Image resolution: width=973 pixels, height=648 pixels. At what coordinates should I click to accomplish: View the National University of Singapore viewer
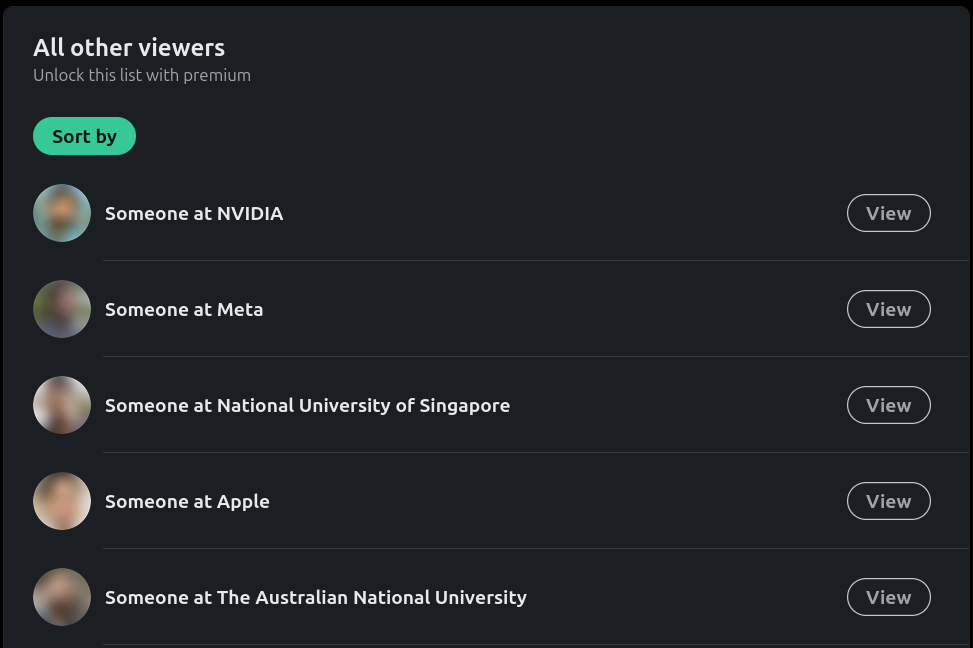(x=888, y=405)
